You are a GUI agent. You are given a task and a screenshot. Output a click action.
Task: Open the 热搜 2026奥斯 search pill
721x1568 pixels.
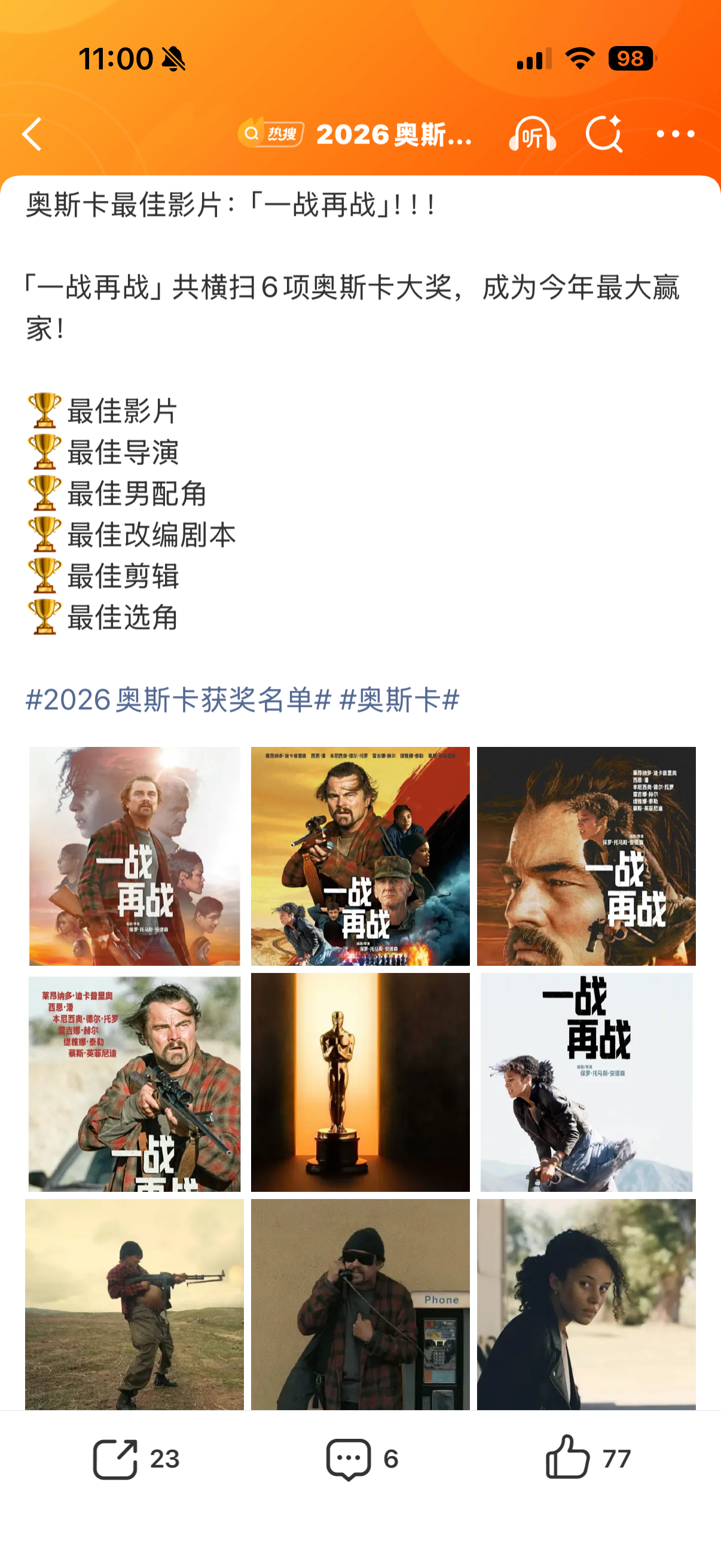click(x=356, y=134)
